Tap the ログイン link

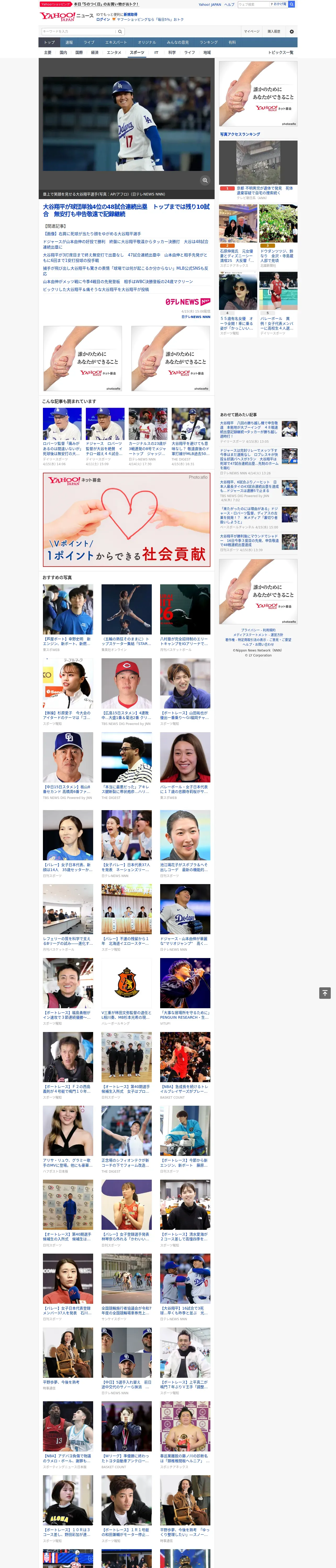tap(103, 20)
